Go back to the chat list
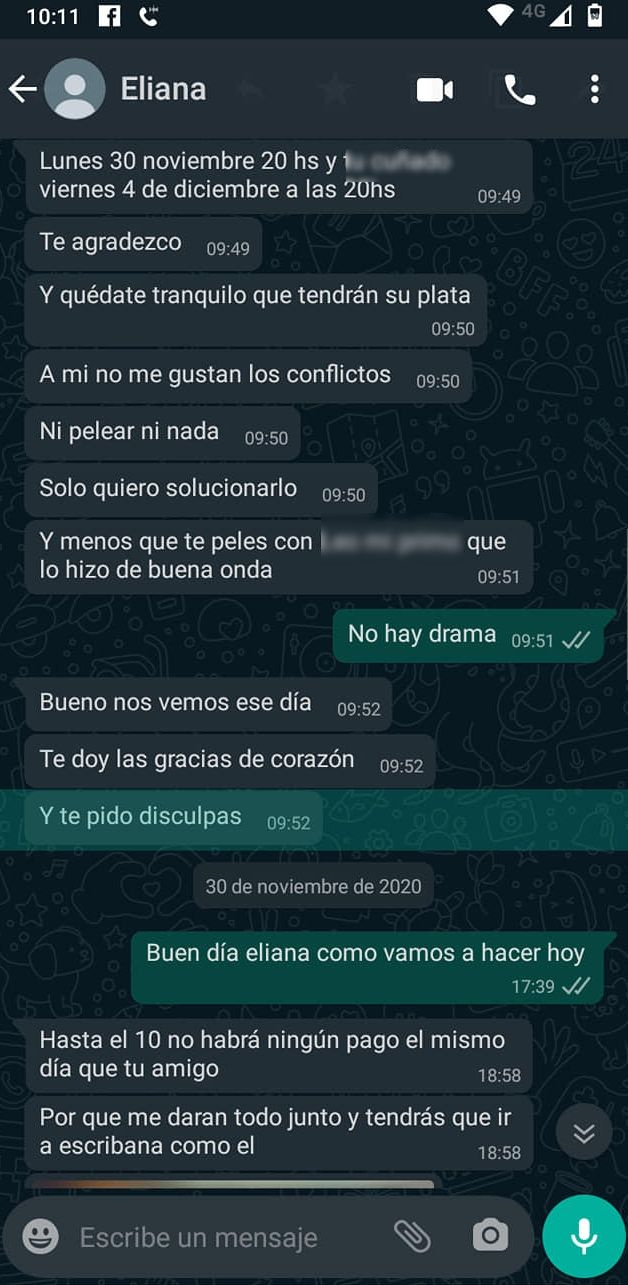 click(x=22, y=90)
